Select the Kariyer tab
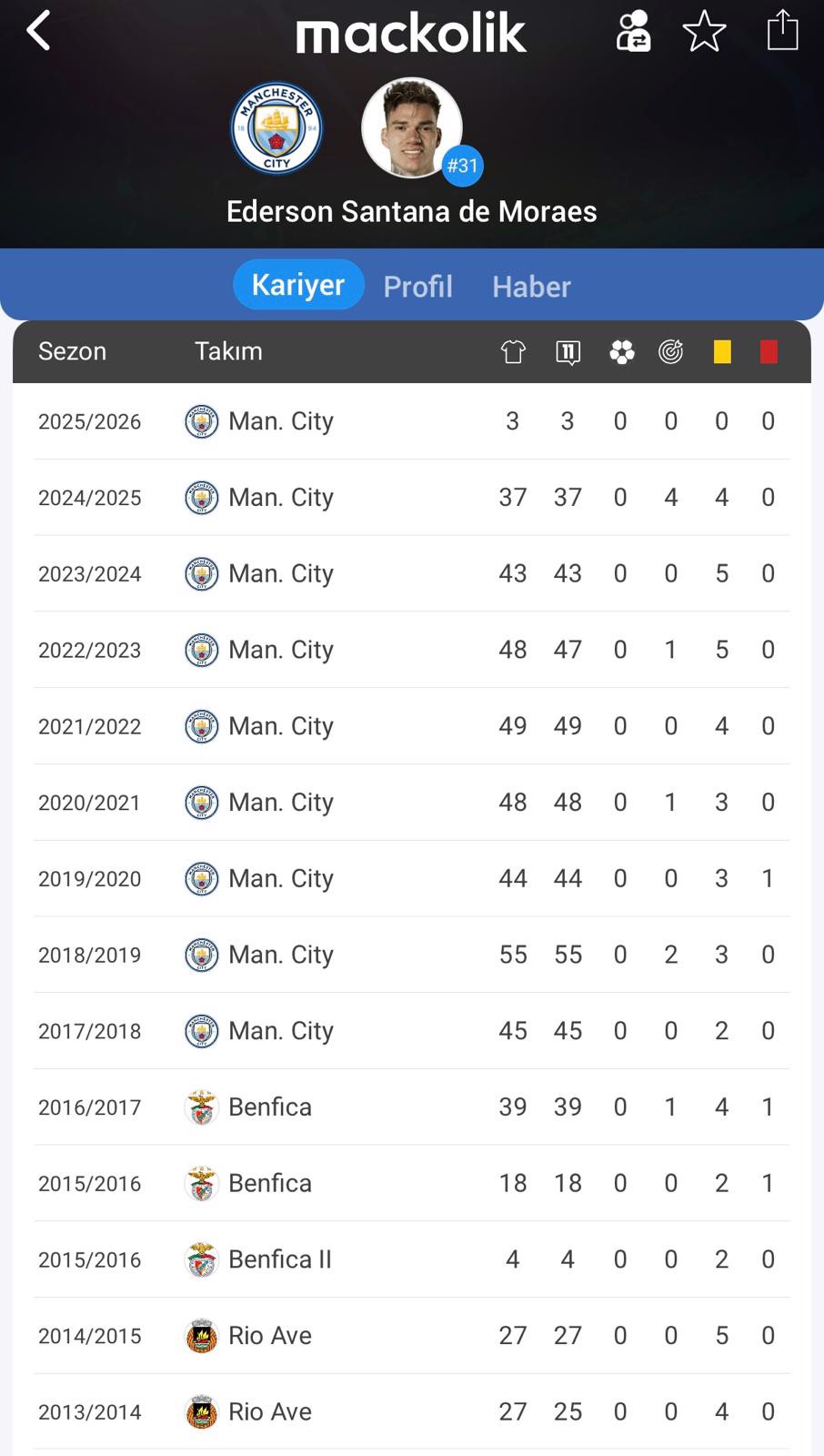The height and width of the screenshot is (1456, 824). [x=298, y=285]
